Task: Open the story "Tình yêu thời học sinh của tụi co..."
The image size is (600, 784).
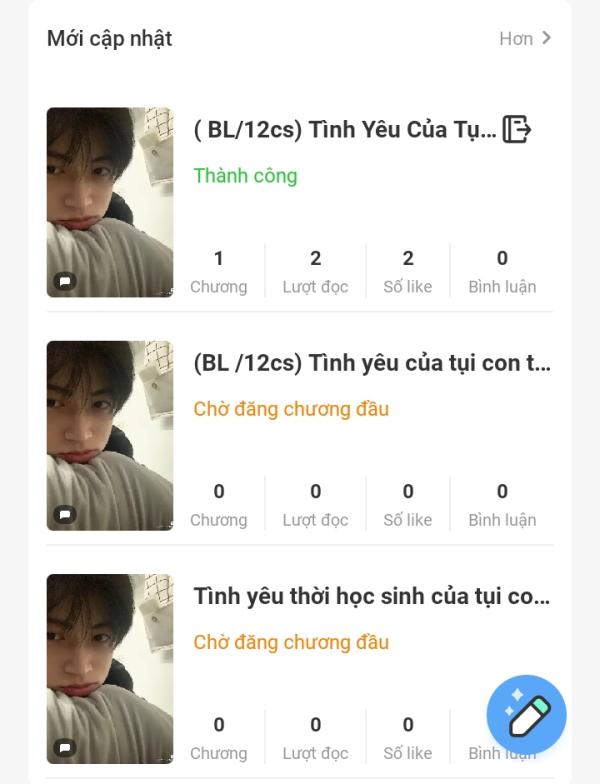Action: 371,597
